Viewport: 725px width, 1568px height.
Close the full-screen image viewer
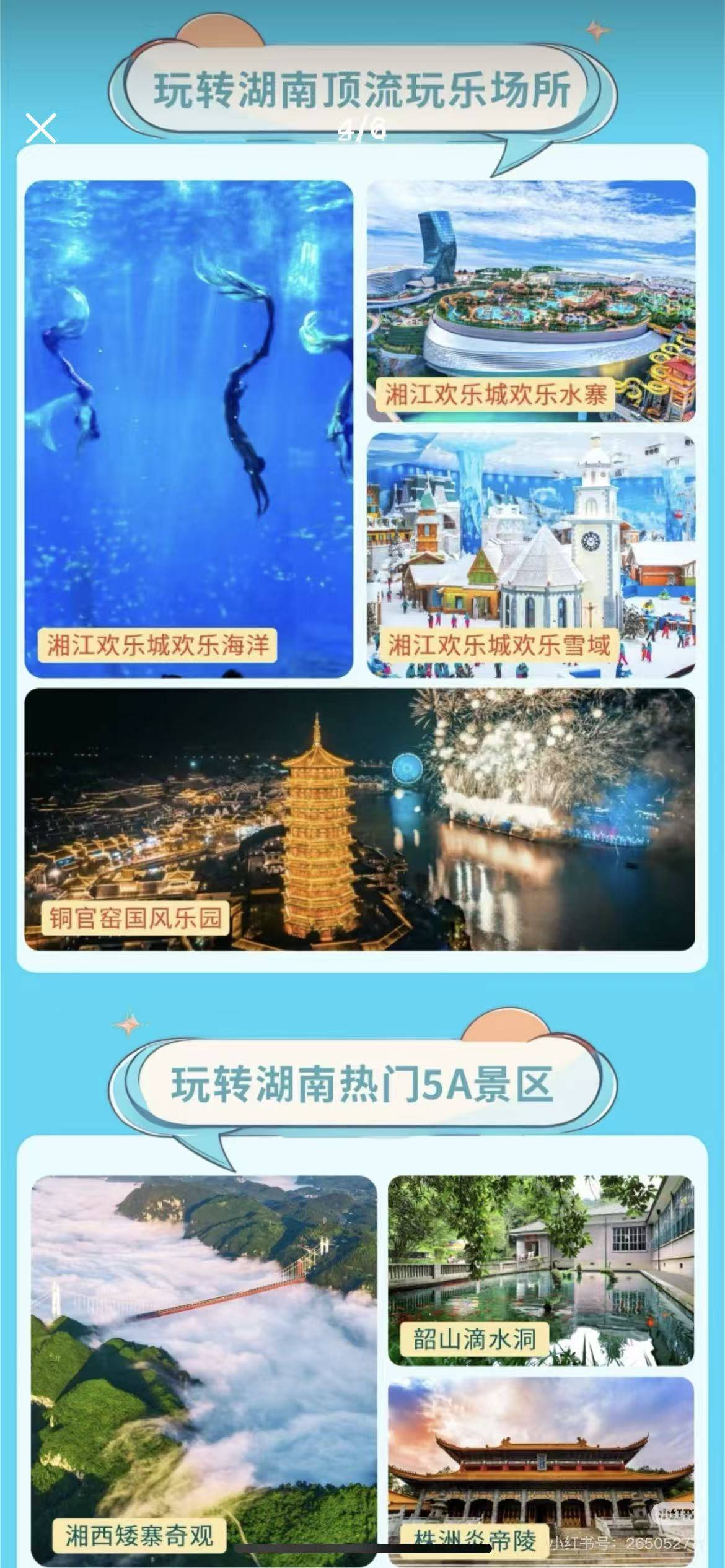coord(41,128)
